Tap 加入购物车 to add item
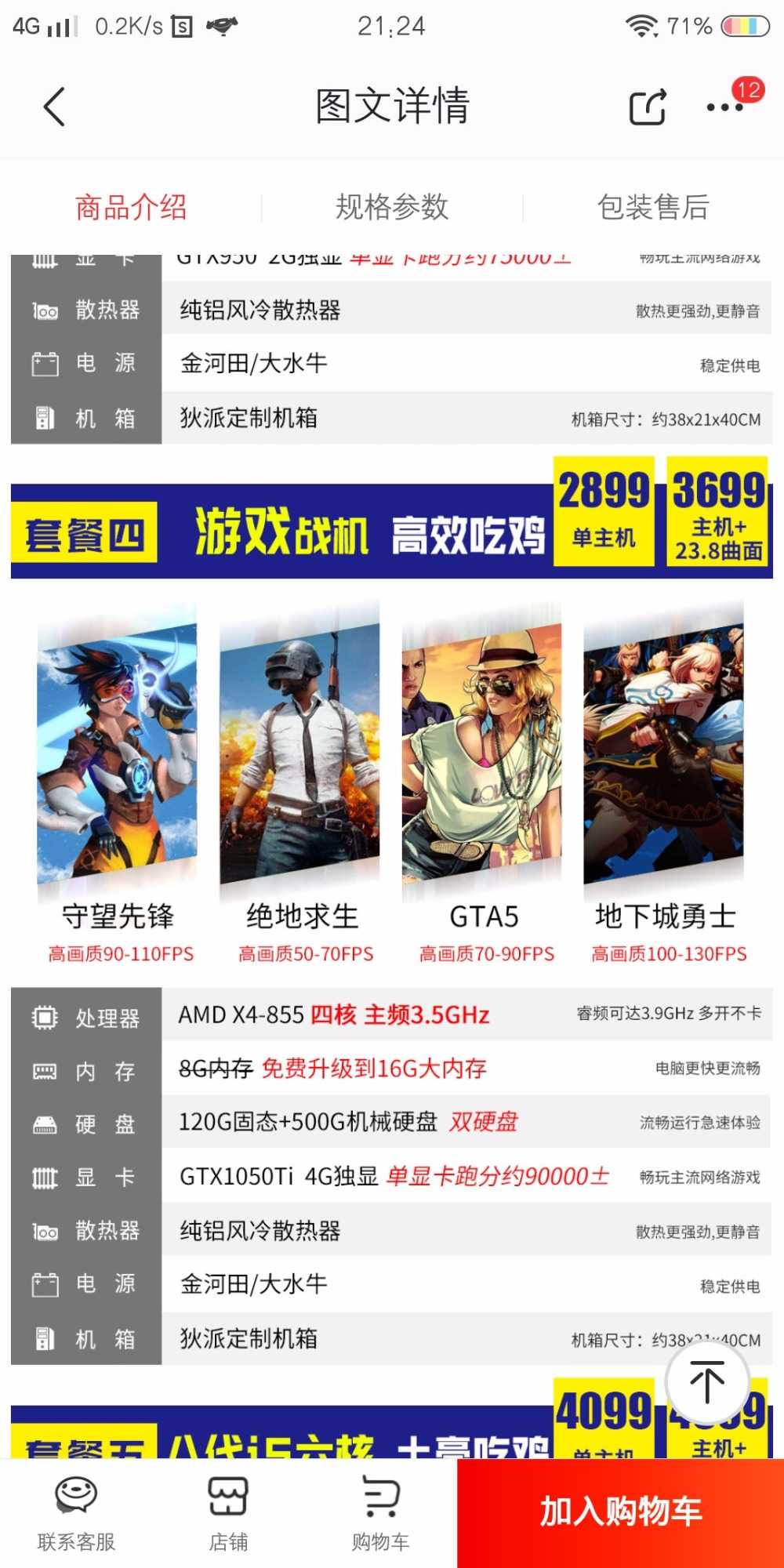The image size is (784, 1568). 620,1512
